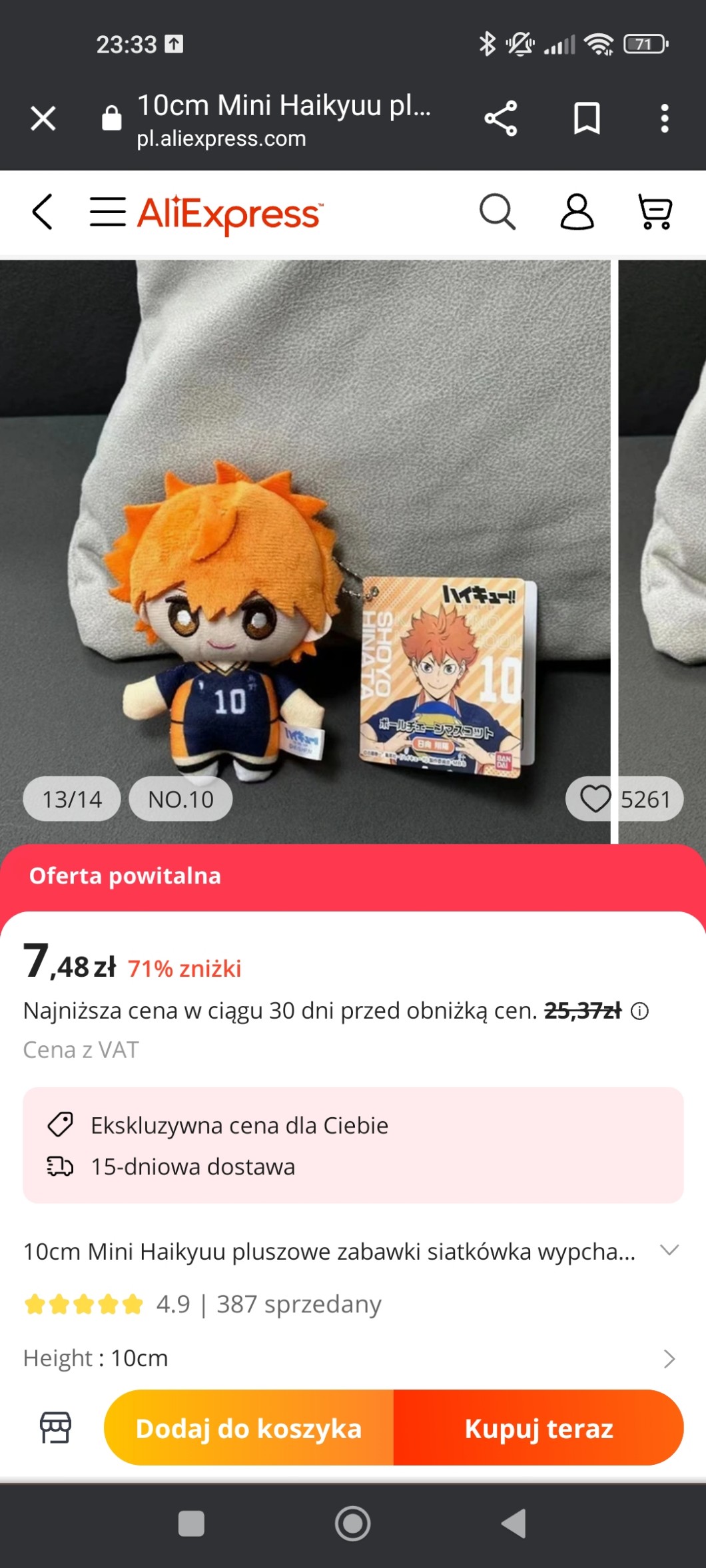Tap Dodaj do koszyka button

pyautogui.click(x=249, y=1428)
